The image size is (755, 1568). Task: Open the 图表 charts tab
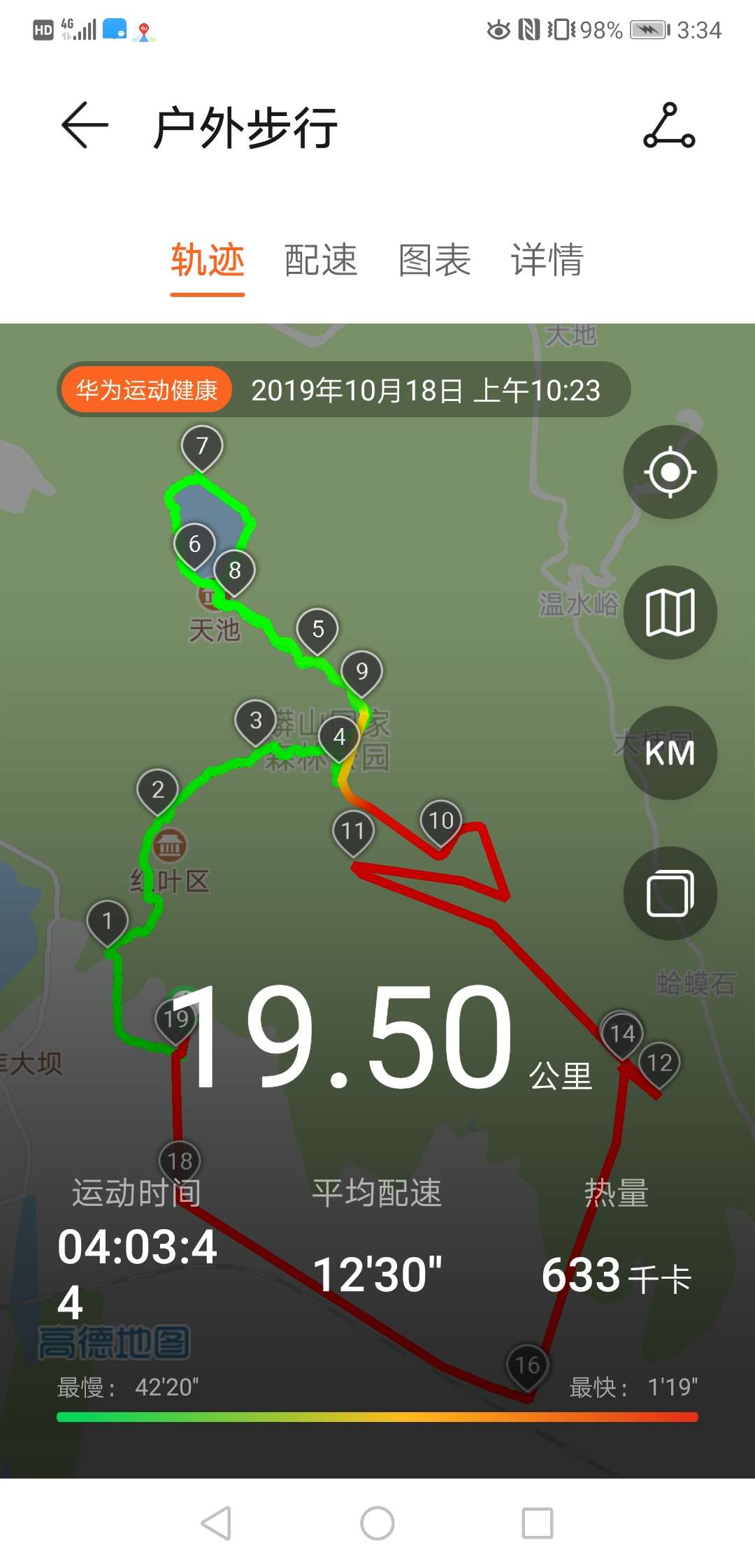tap(434, 261)
